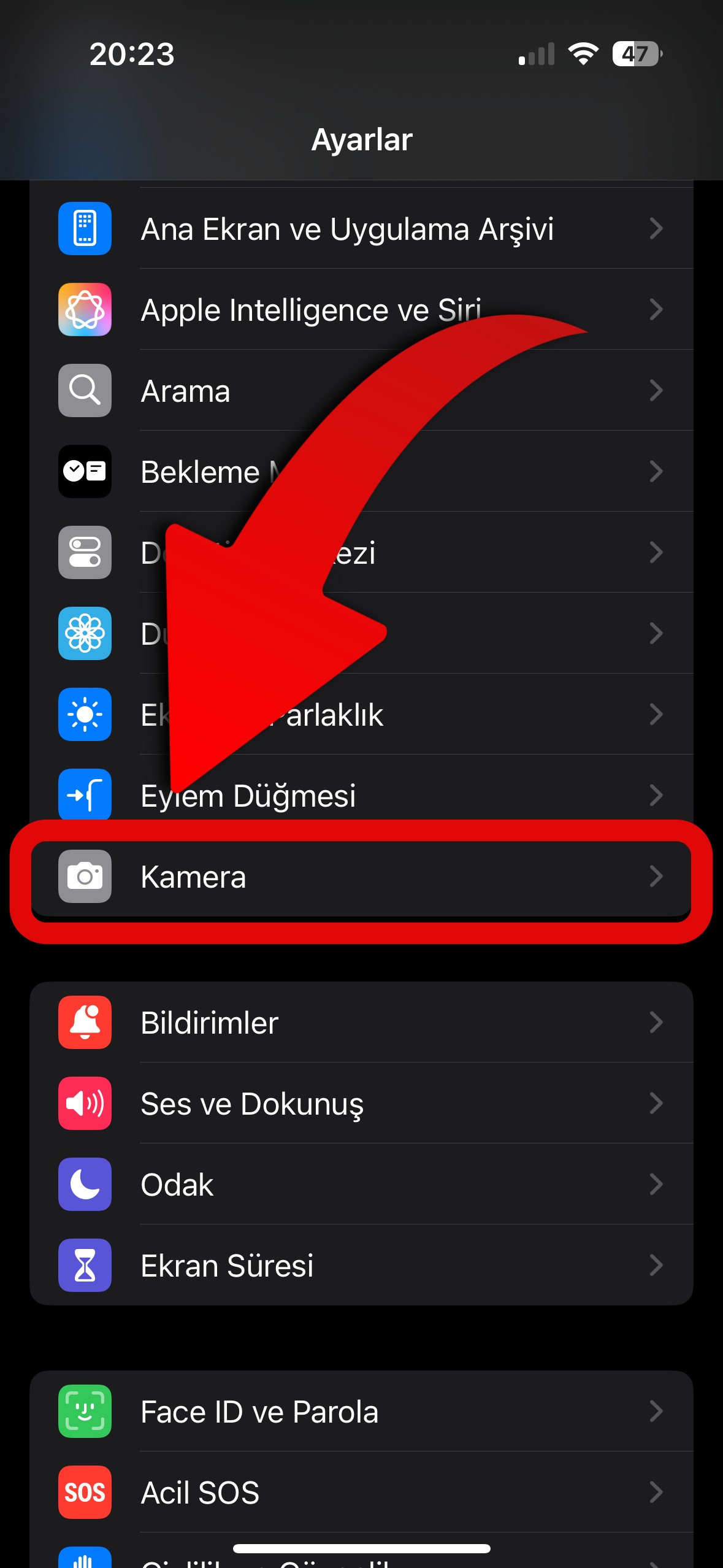Click the blue Ana Ekran icon
This screenshot has width=723, height=1568.
tap(85, 229)
